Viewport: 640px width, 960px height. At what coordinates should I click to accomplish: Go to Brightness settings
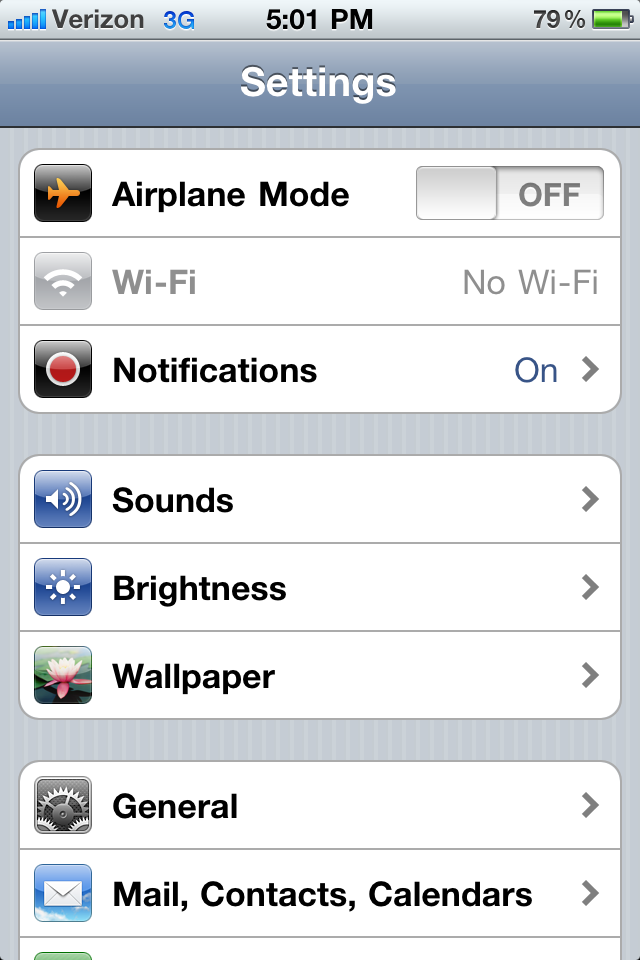click(320, 588)
